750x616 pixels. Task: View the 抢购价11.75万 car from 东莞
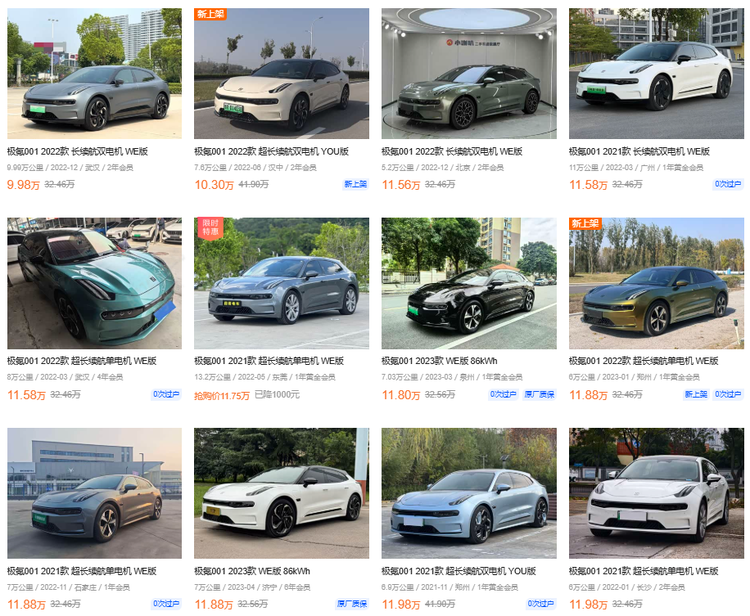(281, 284)
